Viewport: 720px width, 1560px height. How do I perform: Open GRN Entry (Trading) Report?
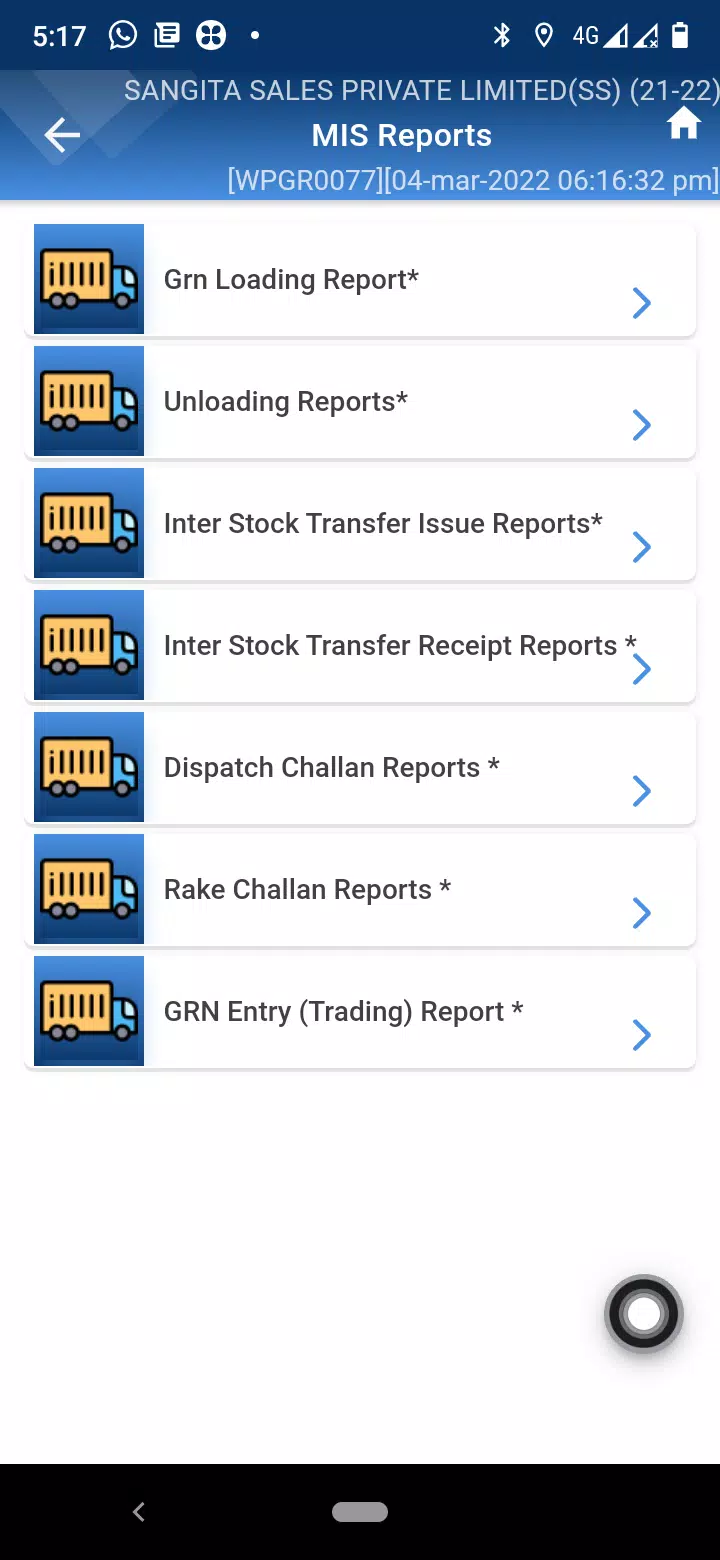pos(360,1011)
